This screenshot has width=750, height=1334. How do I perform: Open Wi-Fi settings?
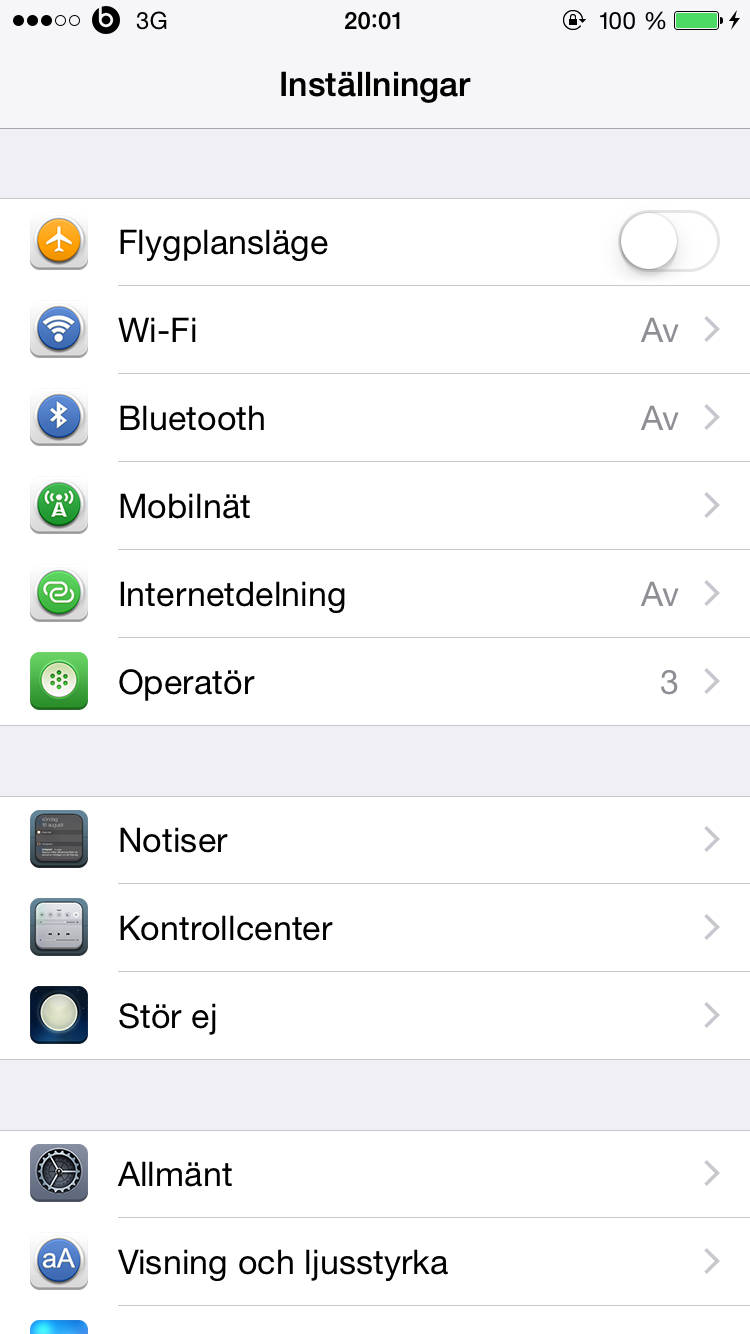click(375, 330)
